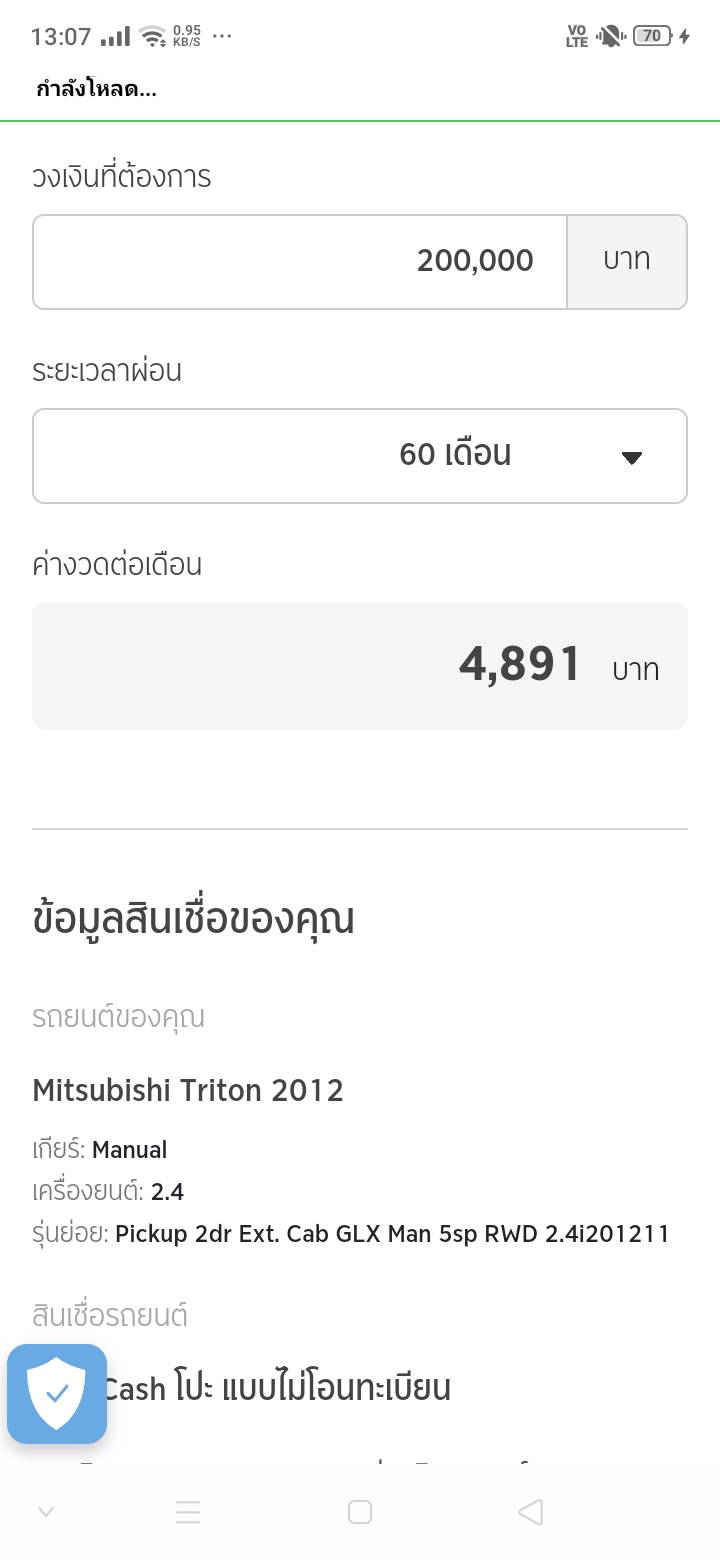Open the 60 เดือน installment period dropdown

[x=360, y=456]
